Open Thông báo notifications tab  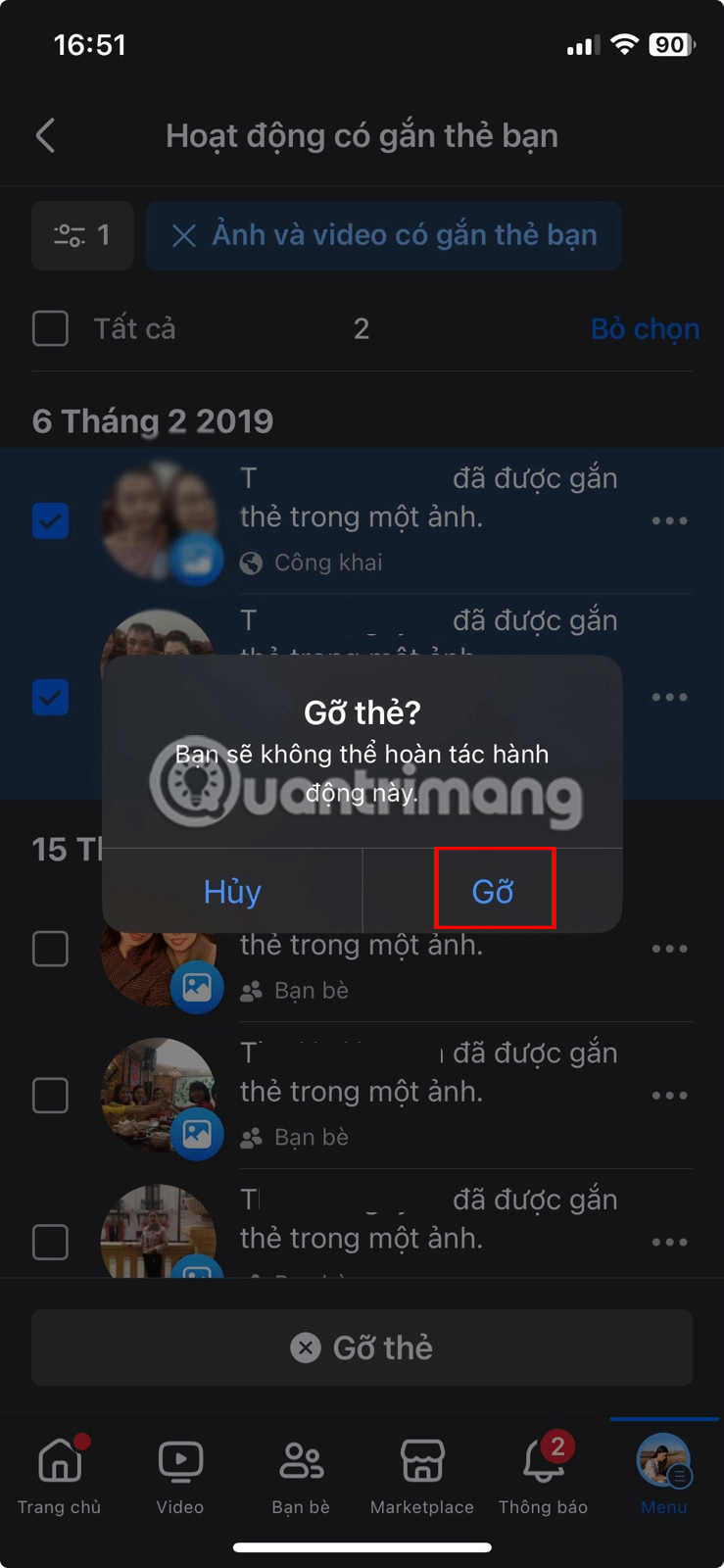coord(543,1475)
